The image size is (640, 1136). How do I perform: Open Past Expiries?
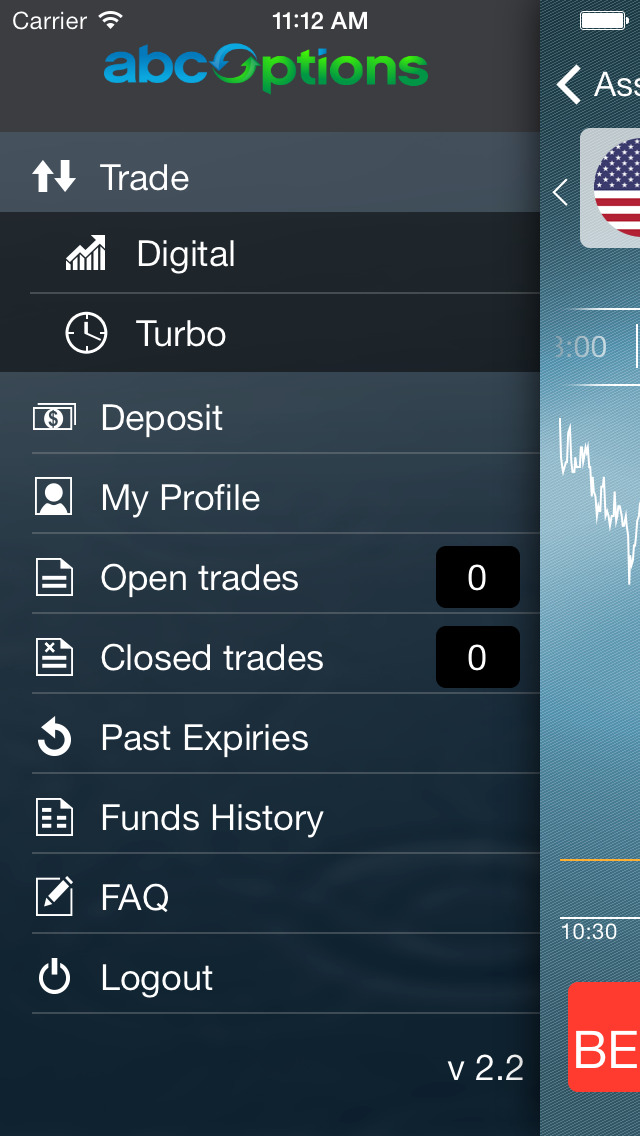[270, 734]
